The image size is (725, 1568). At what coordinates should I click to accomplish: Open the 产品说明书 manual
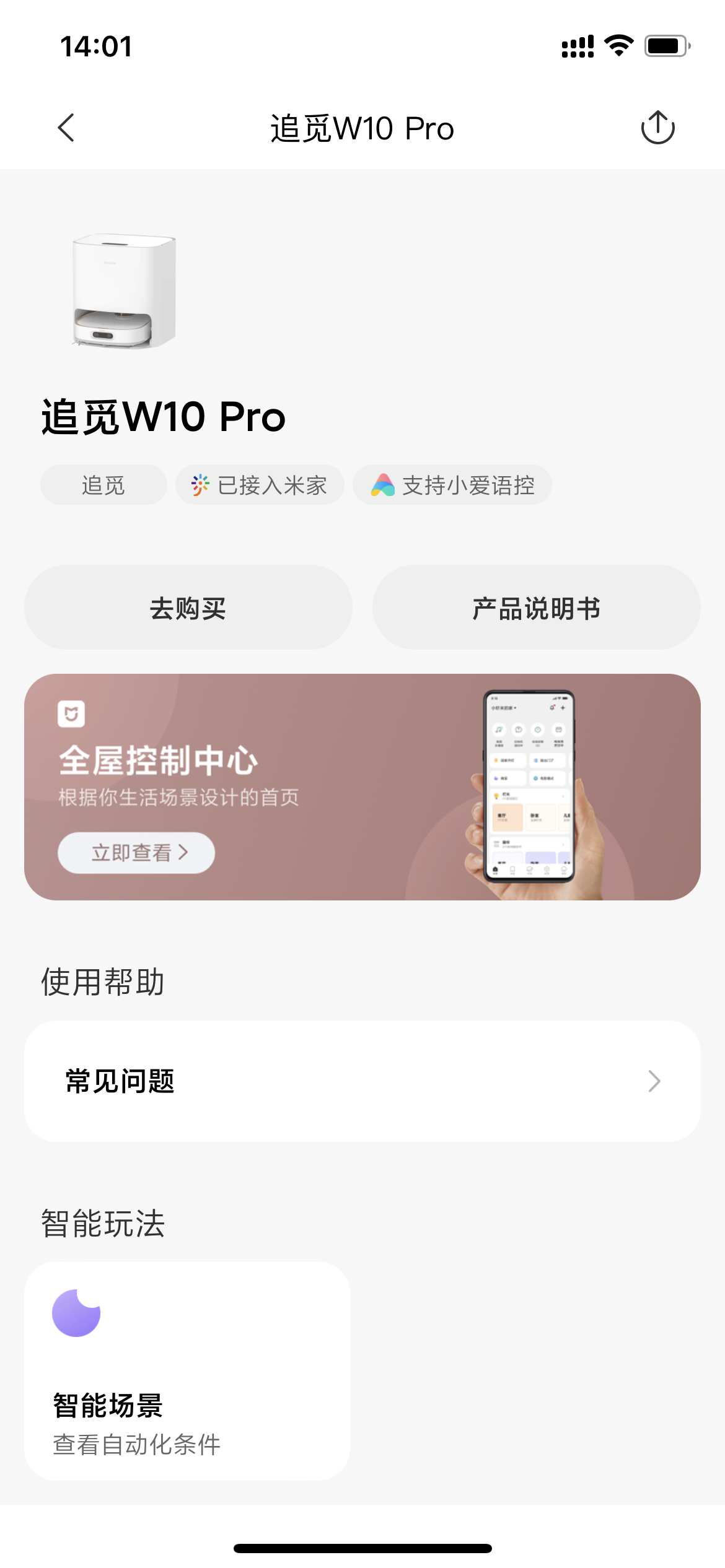click(x=537, y=608)
